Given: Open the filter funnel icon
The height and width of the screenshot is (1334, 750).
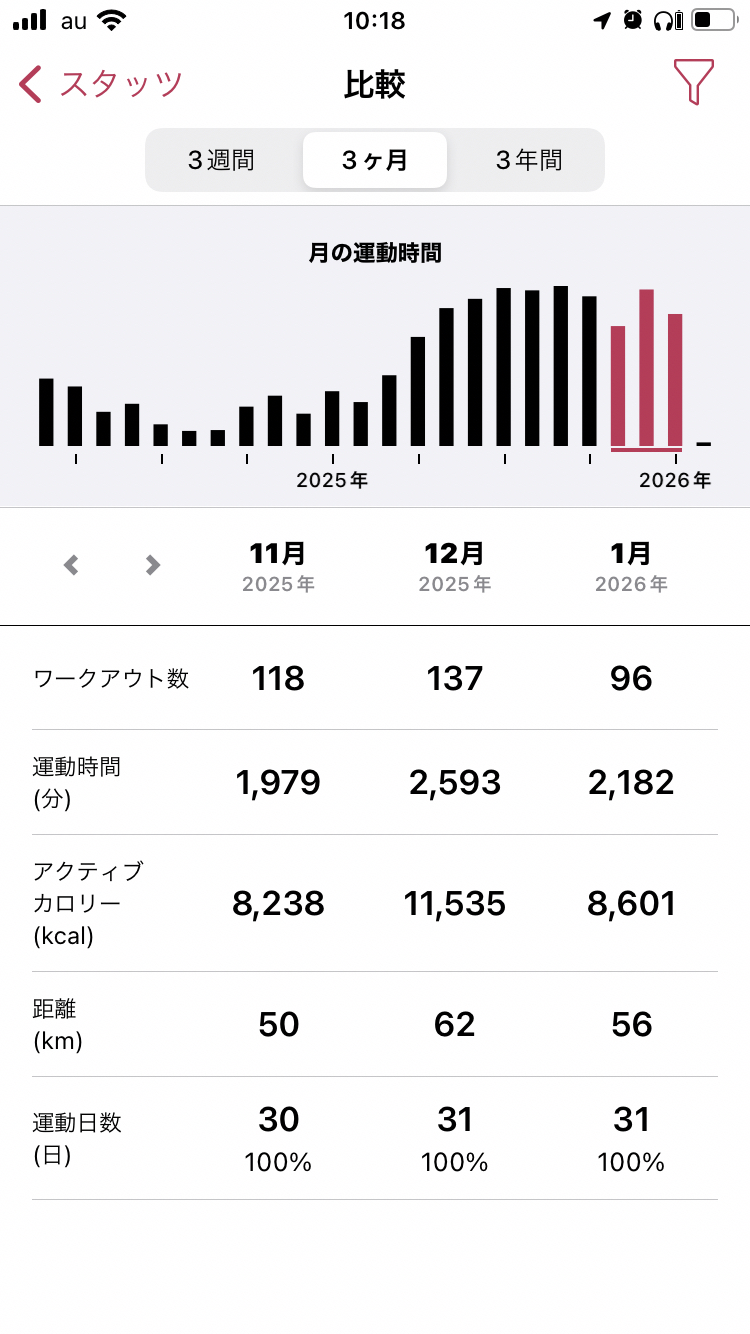Looking at the screenshot, I should [693, 82].
